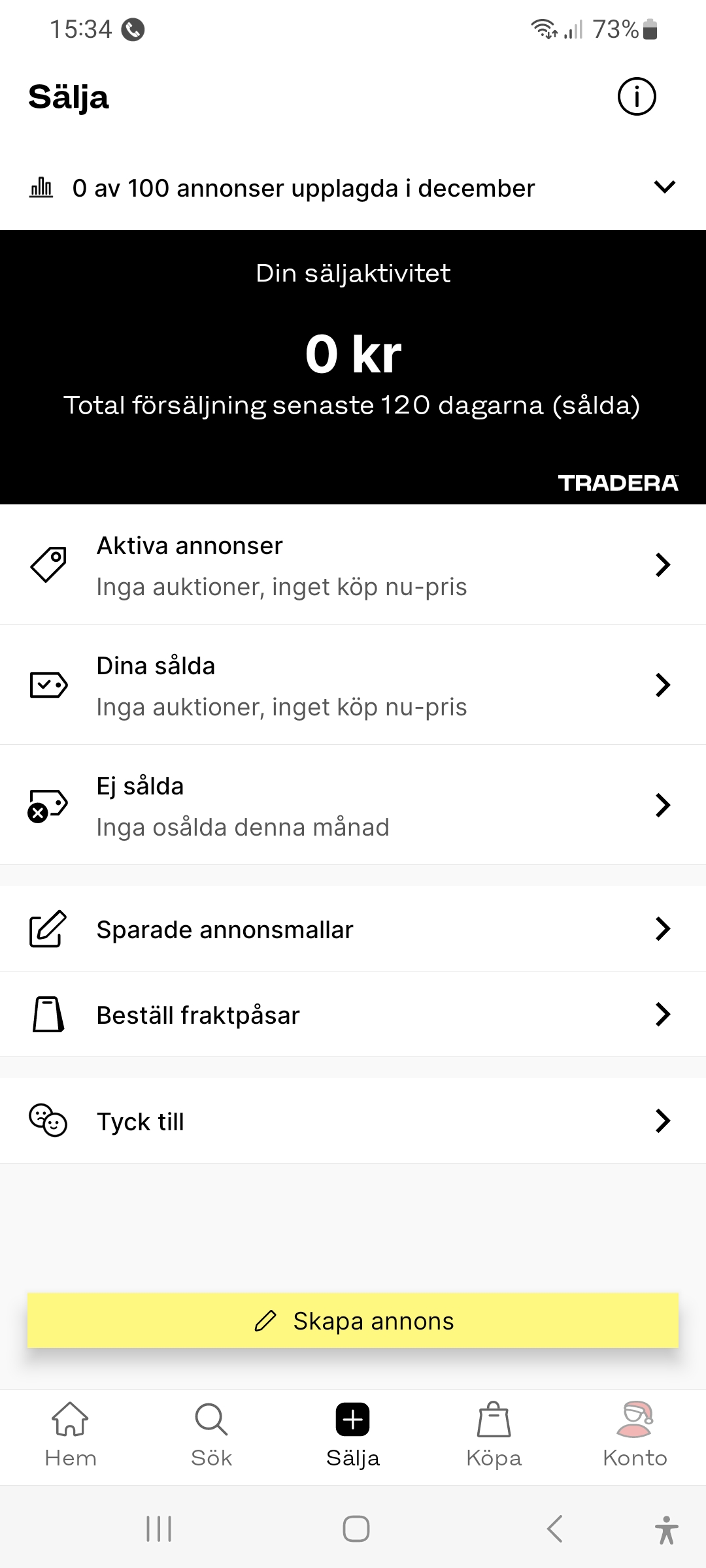Viewport: 706px width, 1568px height.
Task: Switch to the Hem tab
Action: 71,1435
